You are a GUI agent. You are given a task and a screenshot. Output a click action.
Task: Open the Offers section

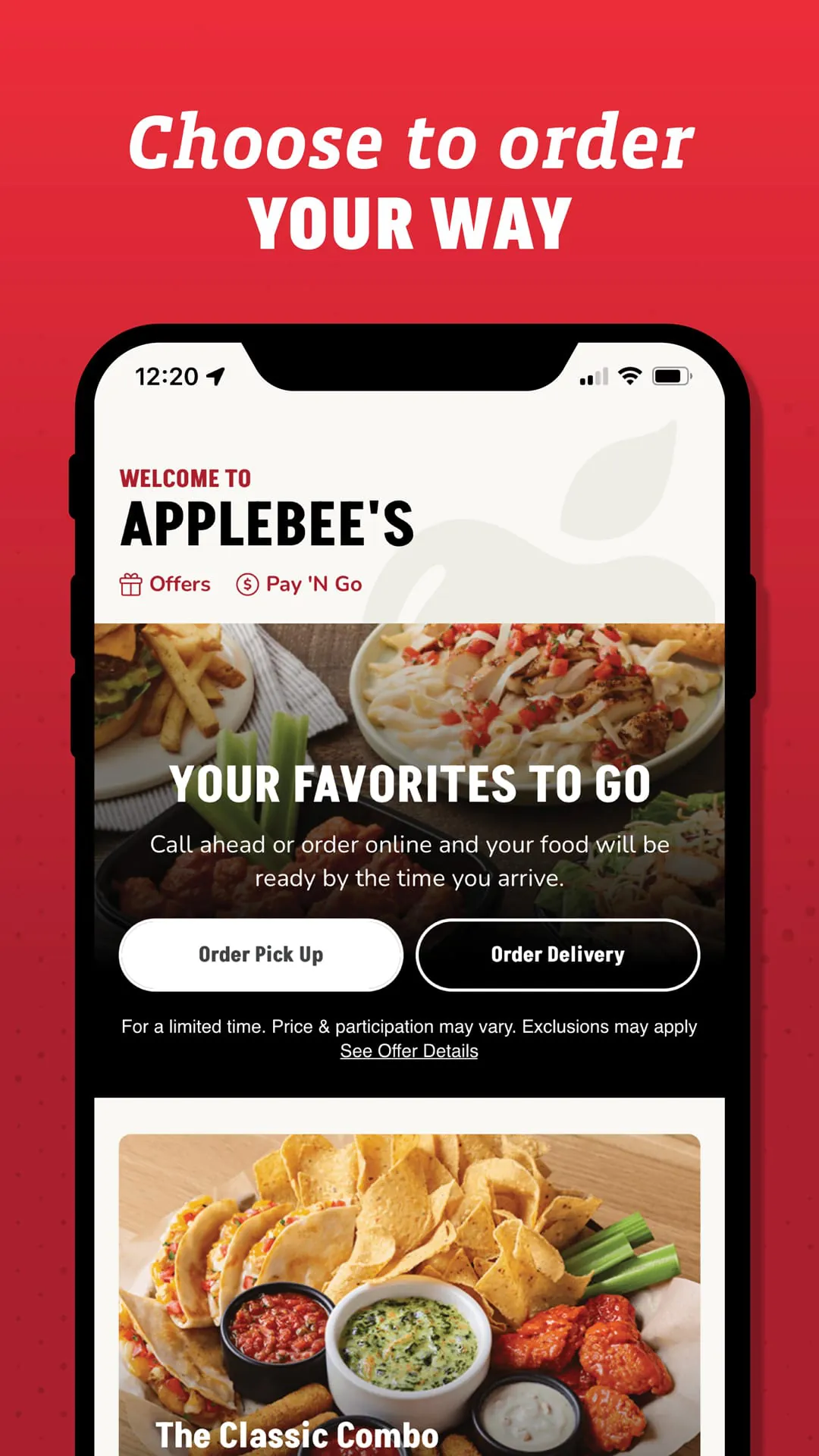click(x=167, y=584)
